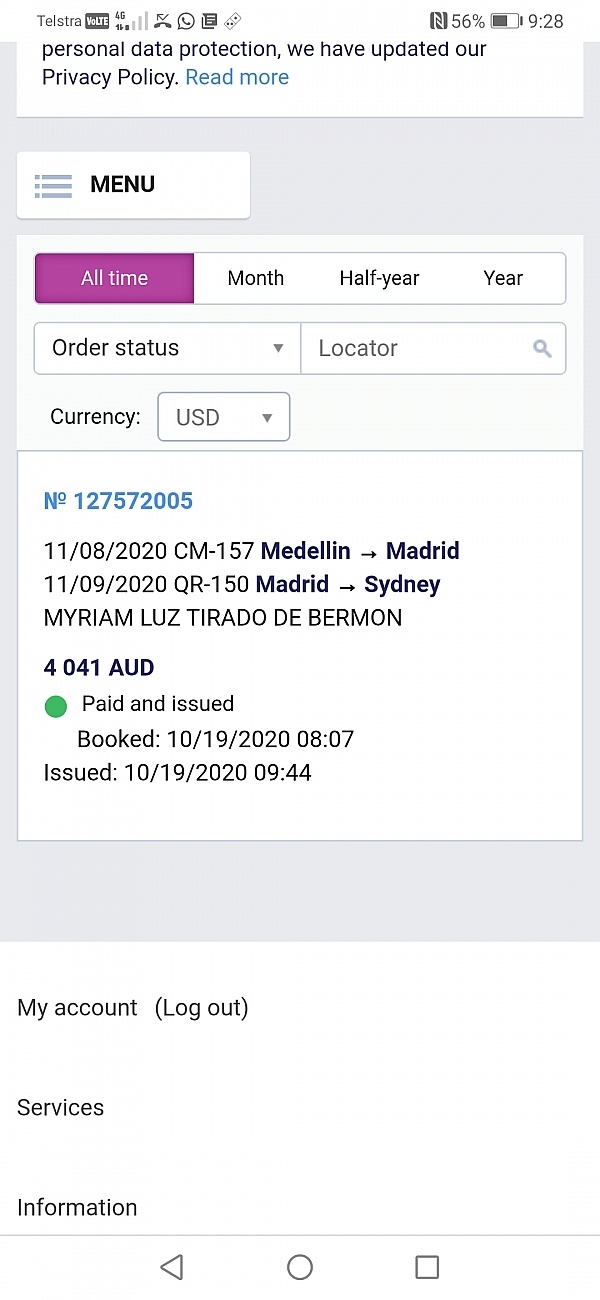Open My account
Screen dimensions: 600x1300
pos(77,1008)
